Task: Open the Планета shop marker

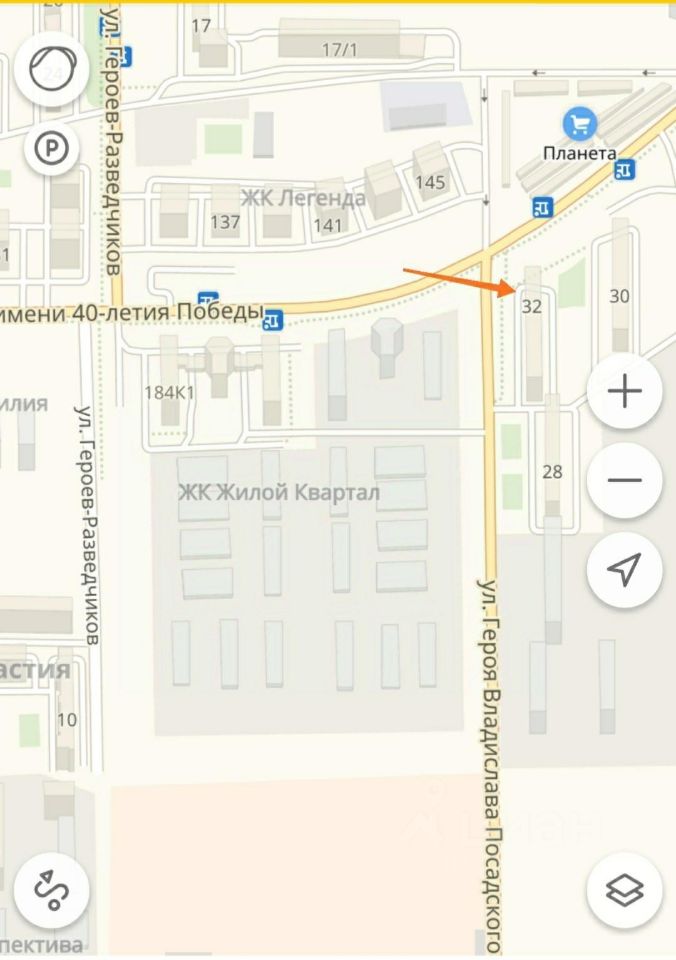Action: pos(579,125)
